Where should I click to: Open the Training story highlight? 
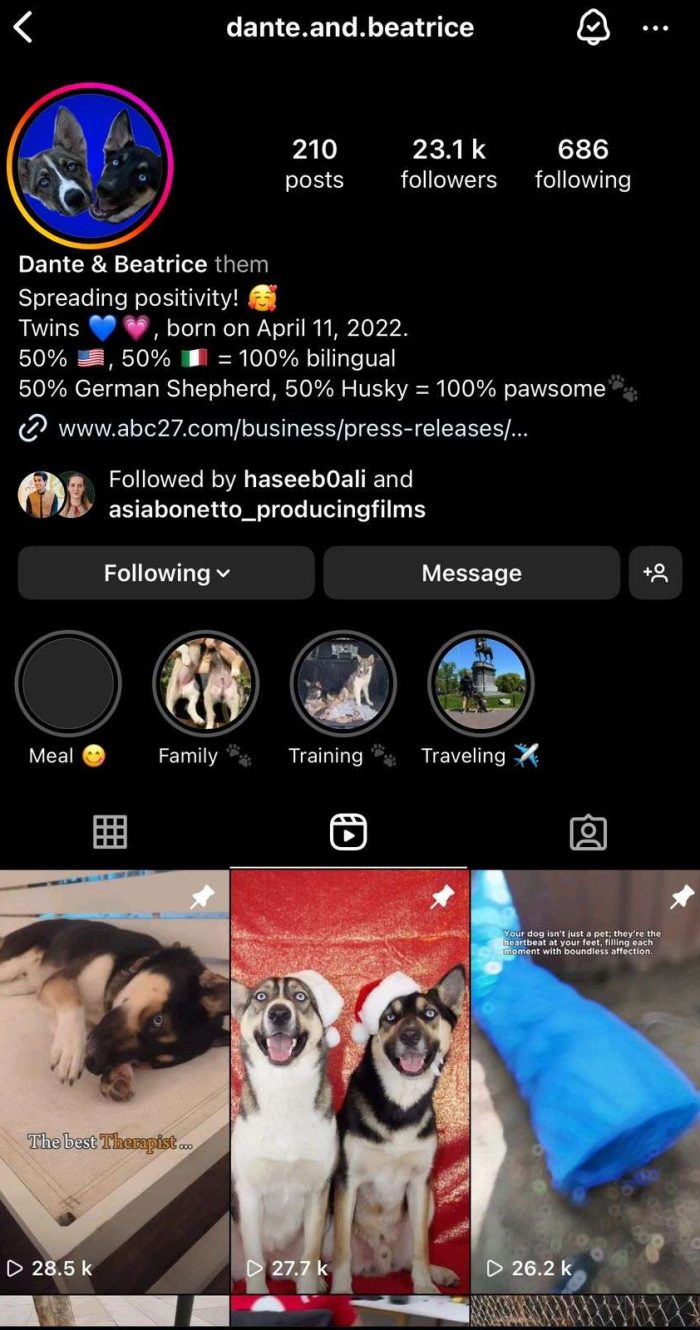pyautogui.click(x=343, y=684)
